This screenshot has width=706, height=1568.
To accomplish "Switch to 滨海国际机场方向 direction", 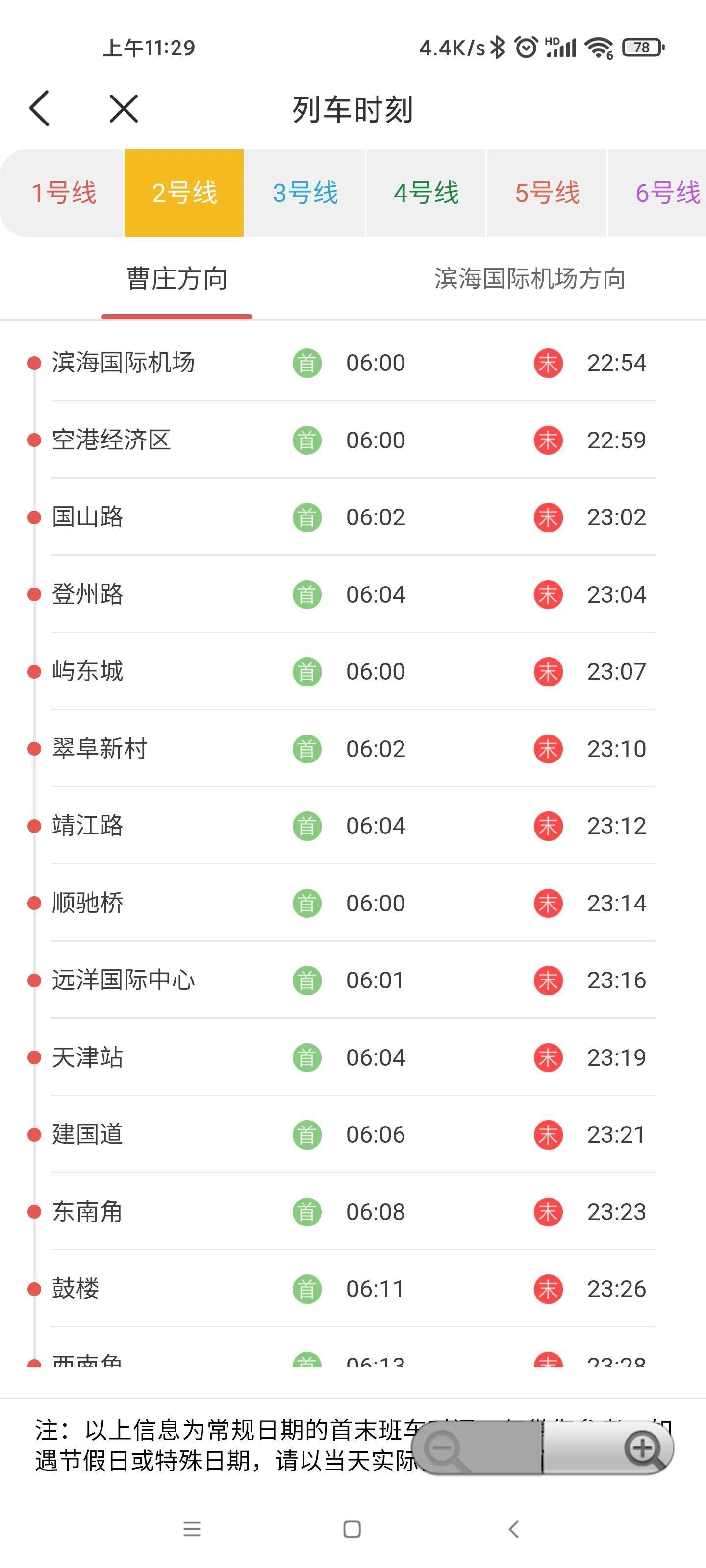I will click(529, 279).
